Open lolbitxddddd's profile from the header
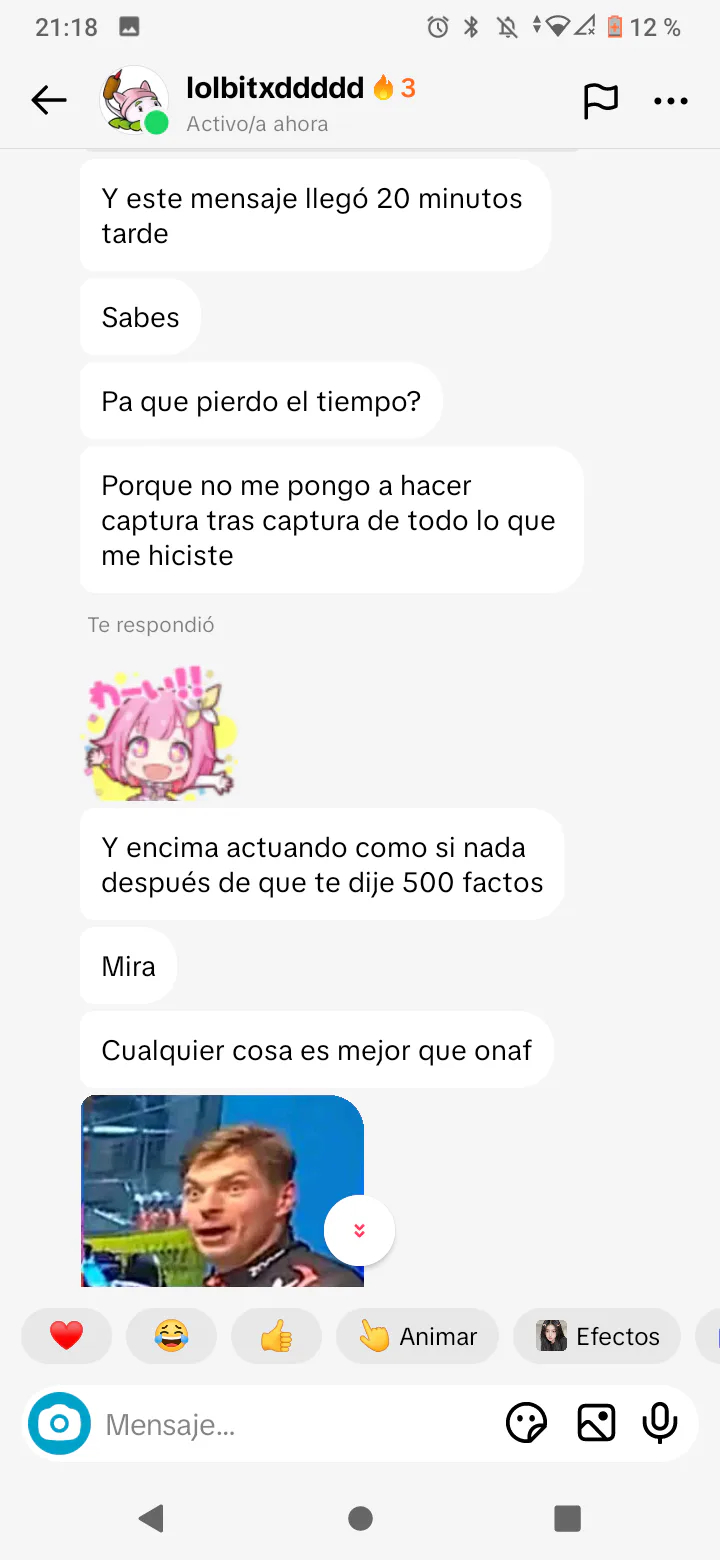This screenshot has height=1560, width=720. (275, 89)
